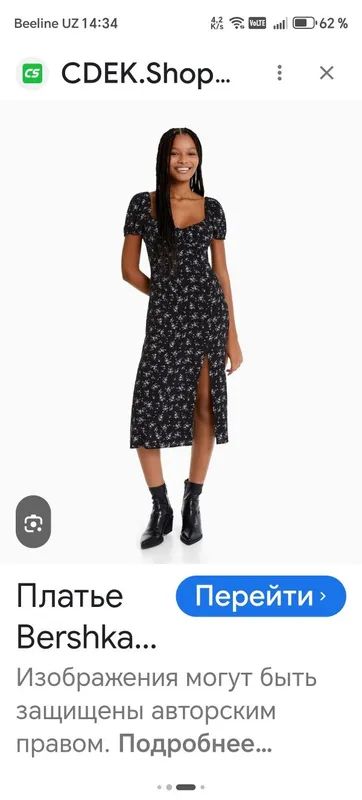Close the image viewer
362x800 pixels.
coord(326,73)
